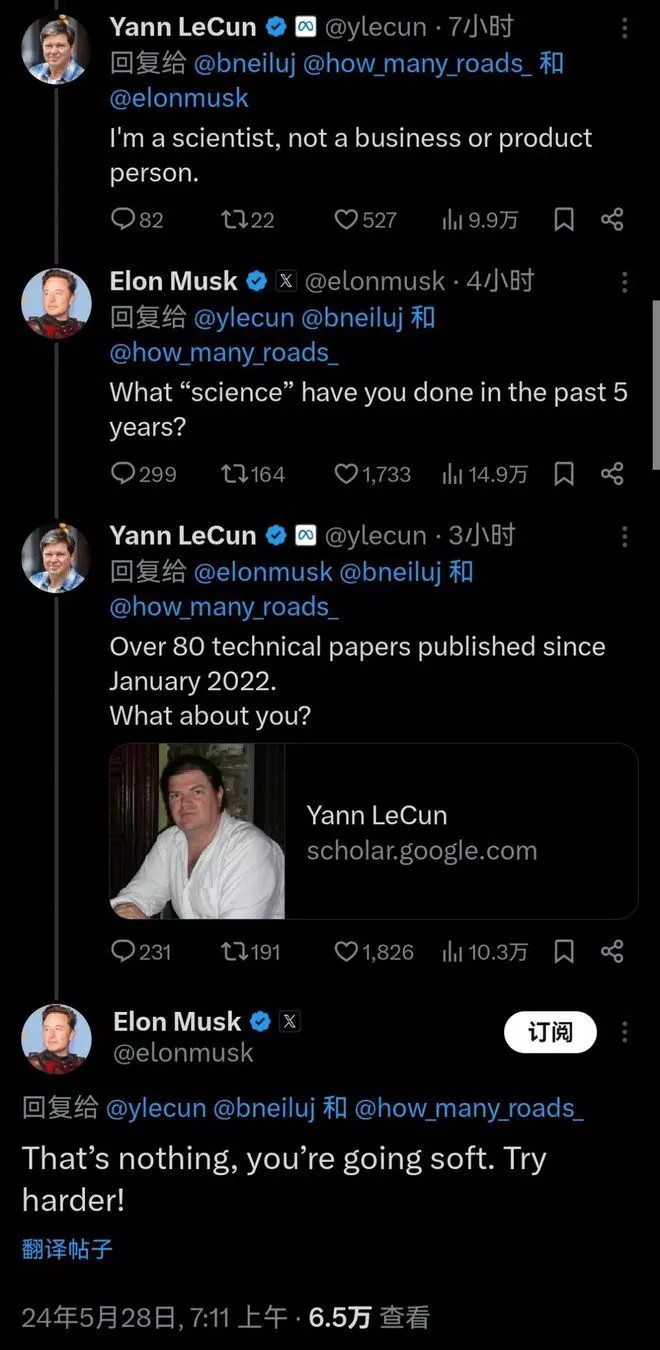Screen dimensions: 660x1350
Task: Open the @ylecun mention in the main post
Action: click(156, 1108)
